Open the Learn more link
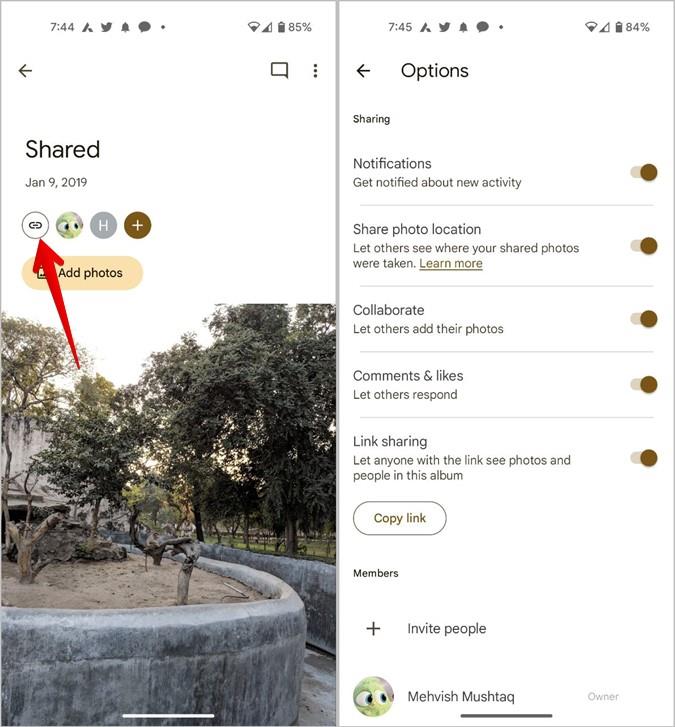675x727 pixels. click(x=450, y=264)
